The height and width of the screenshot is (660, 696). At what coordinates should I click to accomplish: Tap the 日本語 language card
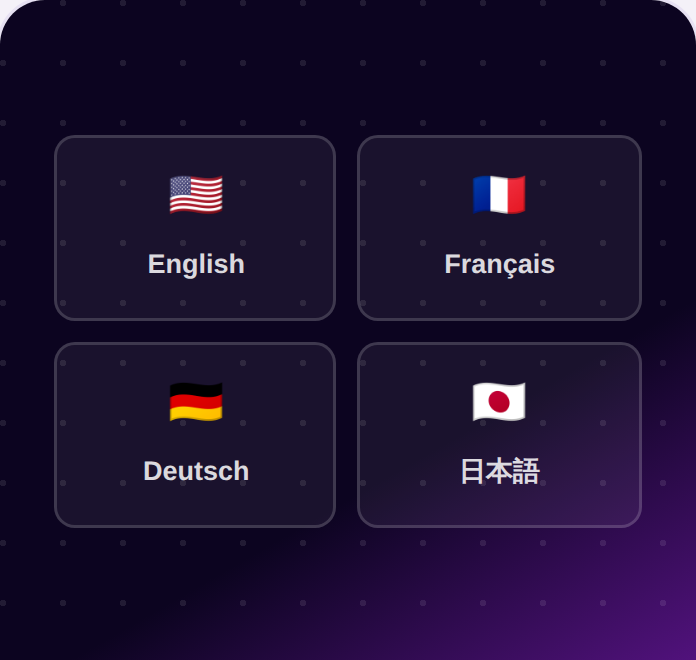tap(499, 435)
